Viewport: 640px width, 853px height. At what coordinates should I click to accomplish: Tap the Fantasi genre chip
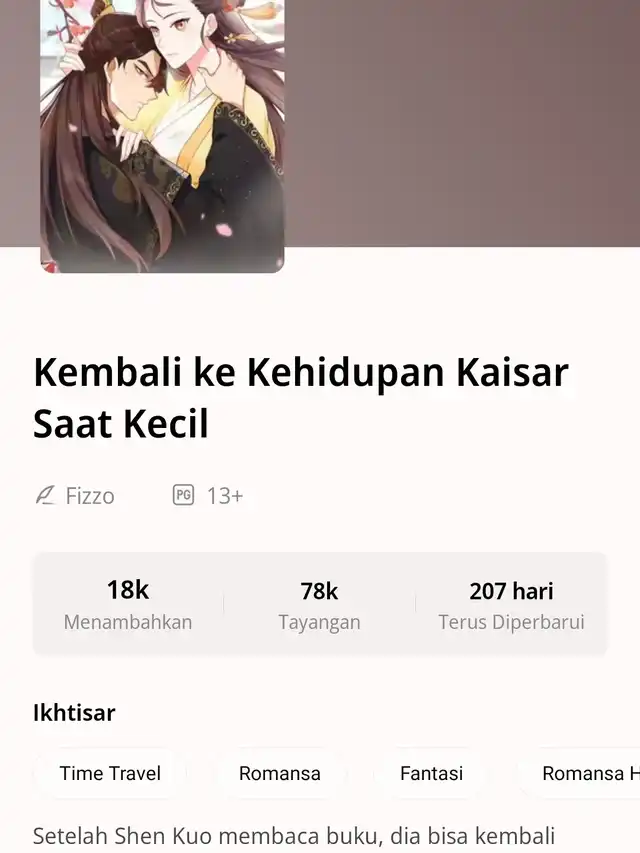point(431,773)
